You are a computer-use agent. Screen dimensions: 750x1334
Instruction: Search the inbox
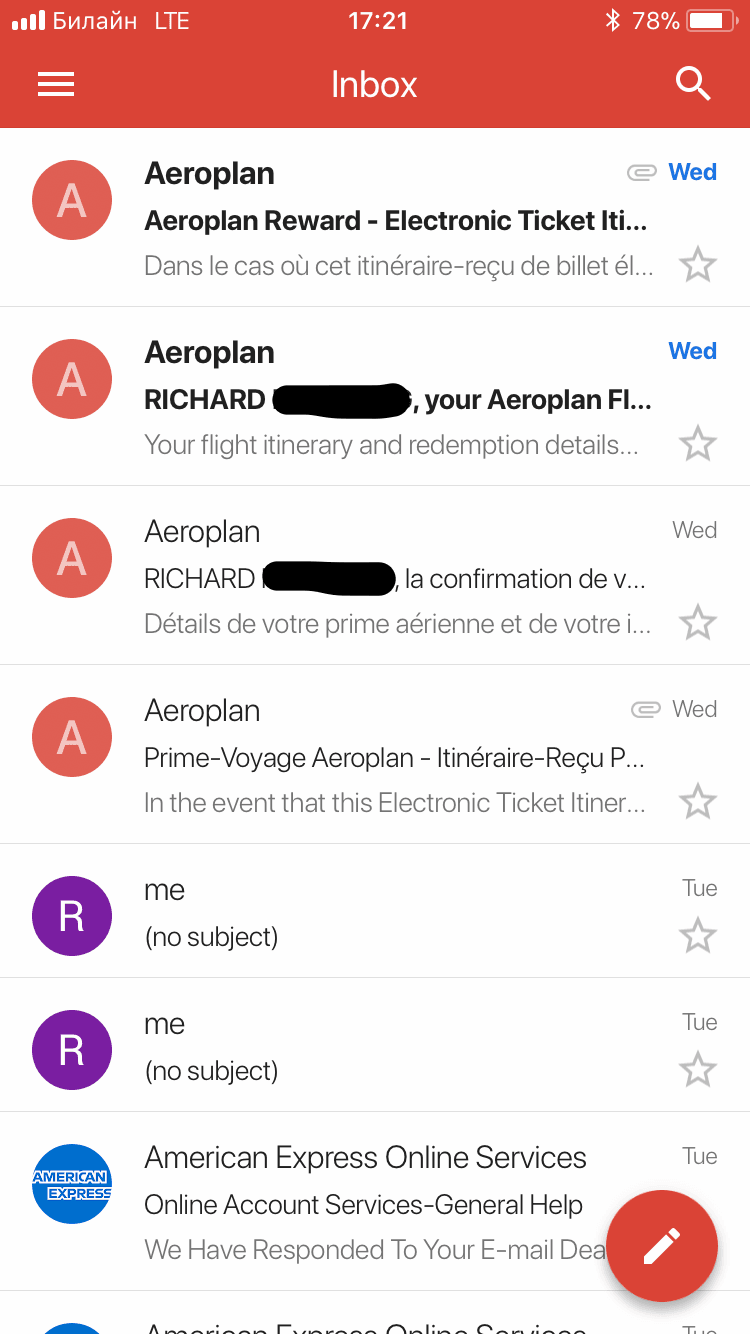tap(693, 85)
